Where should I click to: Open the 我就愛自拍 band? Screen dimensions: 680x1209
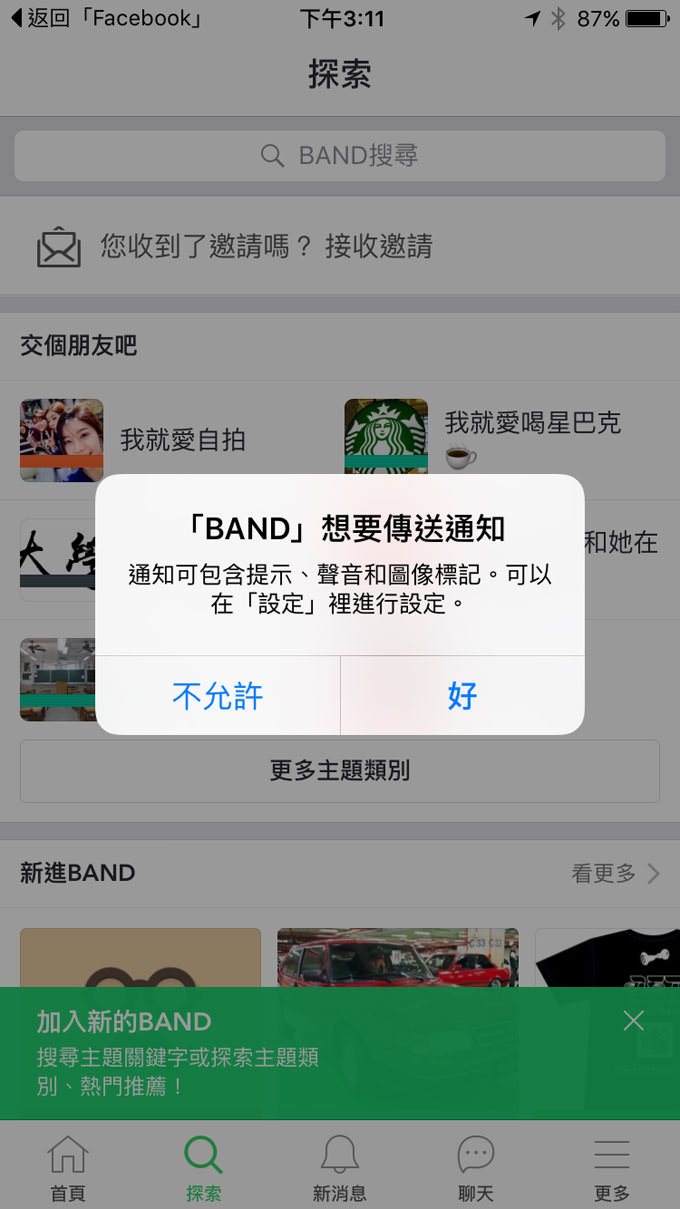pyautogui.click(x=182, y=440)
